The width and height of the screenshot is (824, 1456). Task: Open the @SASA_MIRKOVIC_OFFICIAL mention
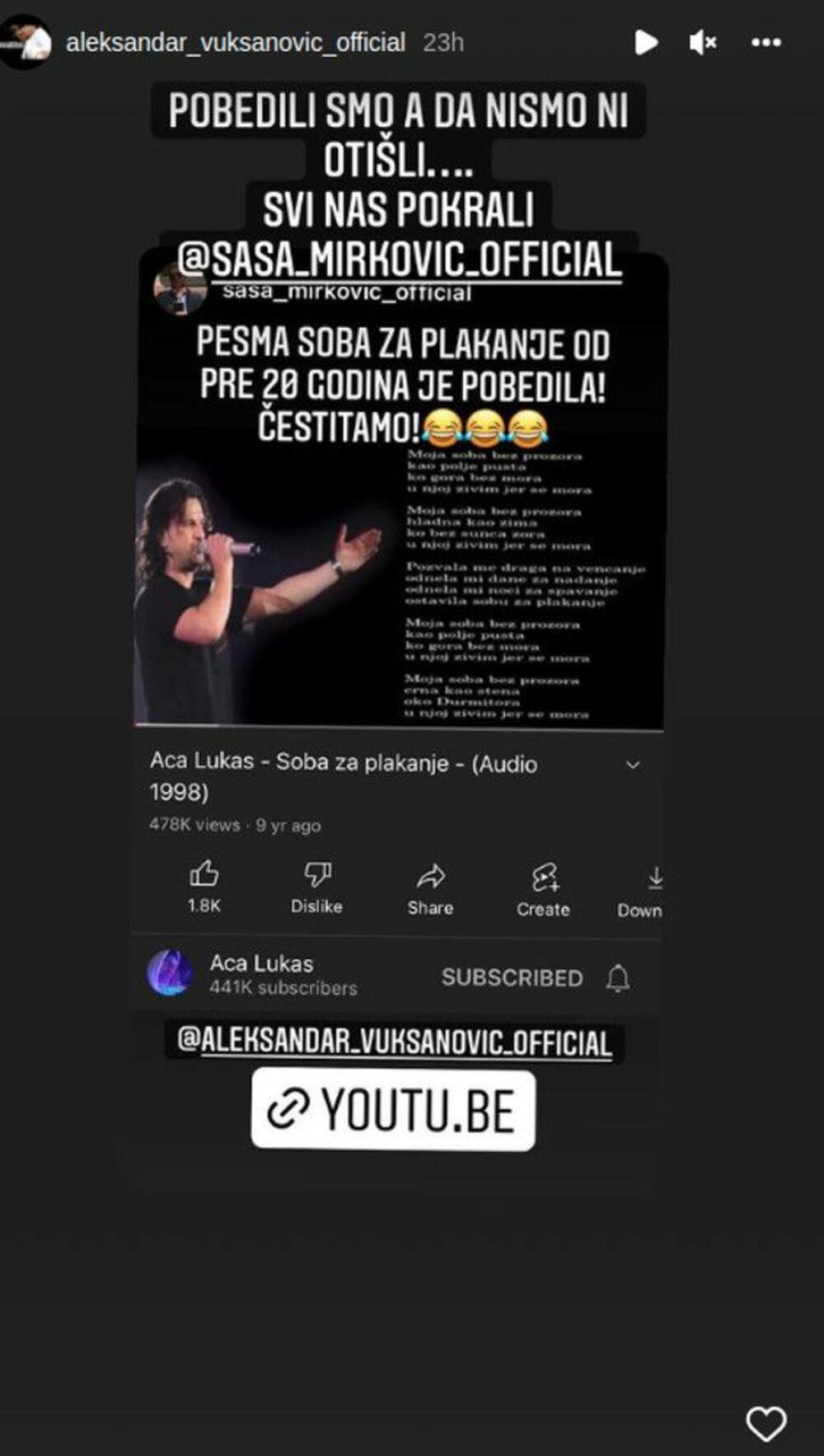tap(399, 260)
